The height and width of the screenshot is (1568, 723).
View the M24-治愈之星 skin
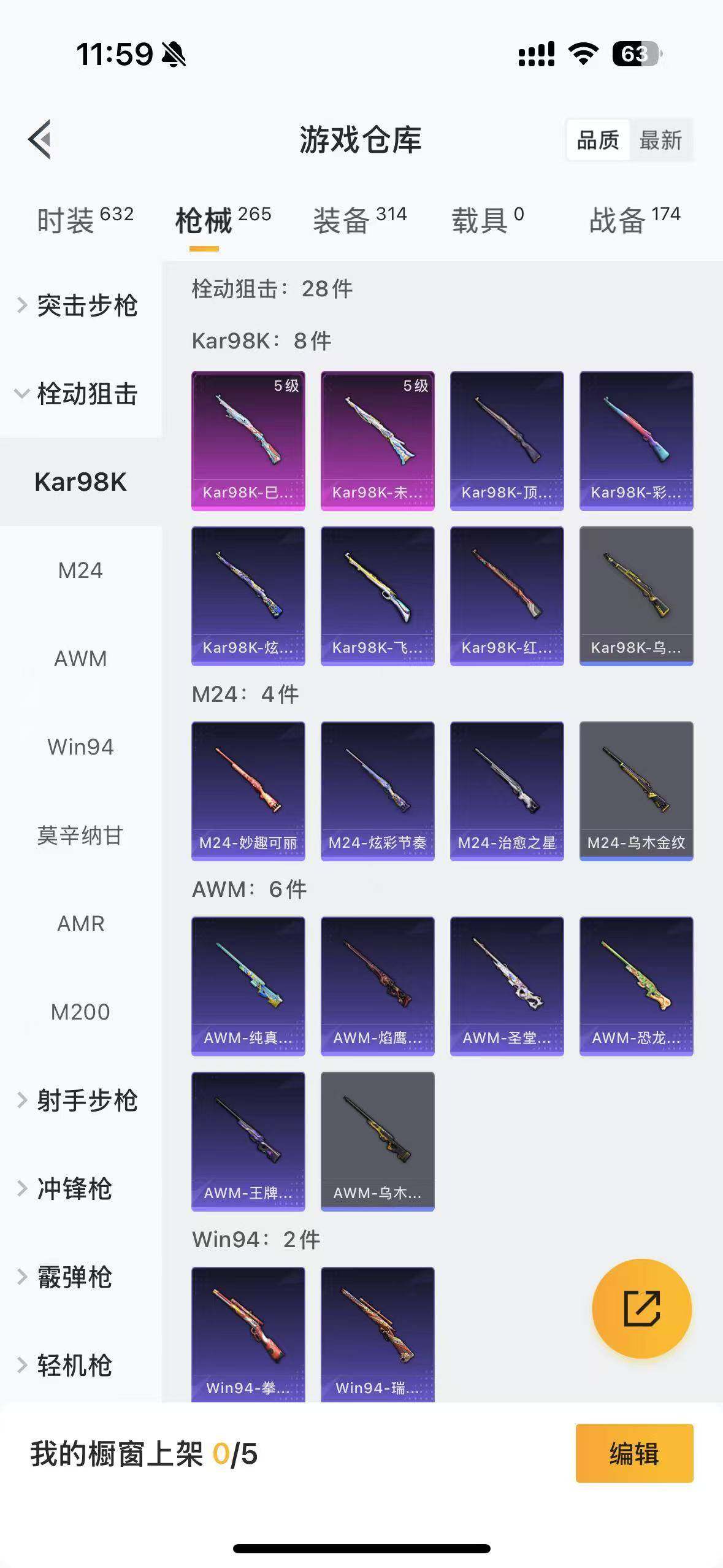(x=507, y=791)
